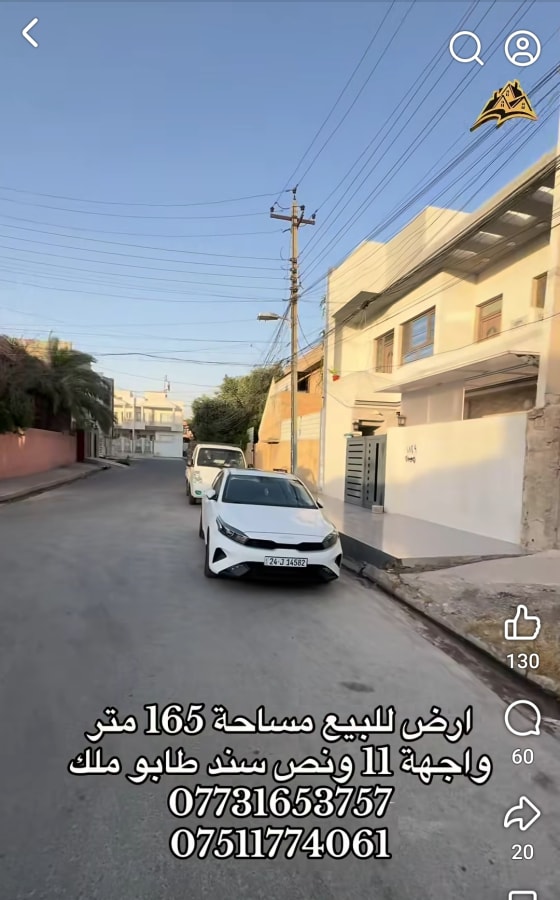560x900 pixels.
Task: Open search with the magnifier icon
Action: [x=466, y=48]
